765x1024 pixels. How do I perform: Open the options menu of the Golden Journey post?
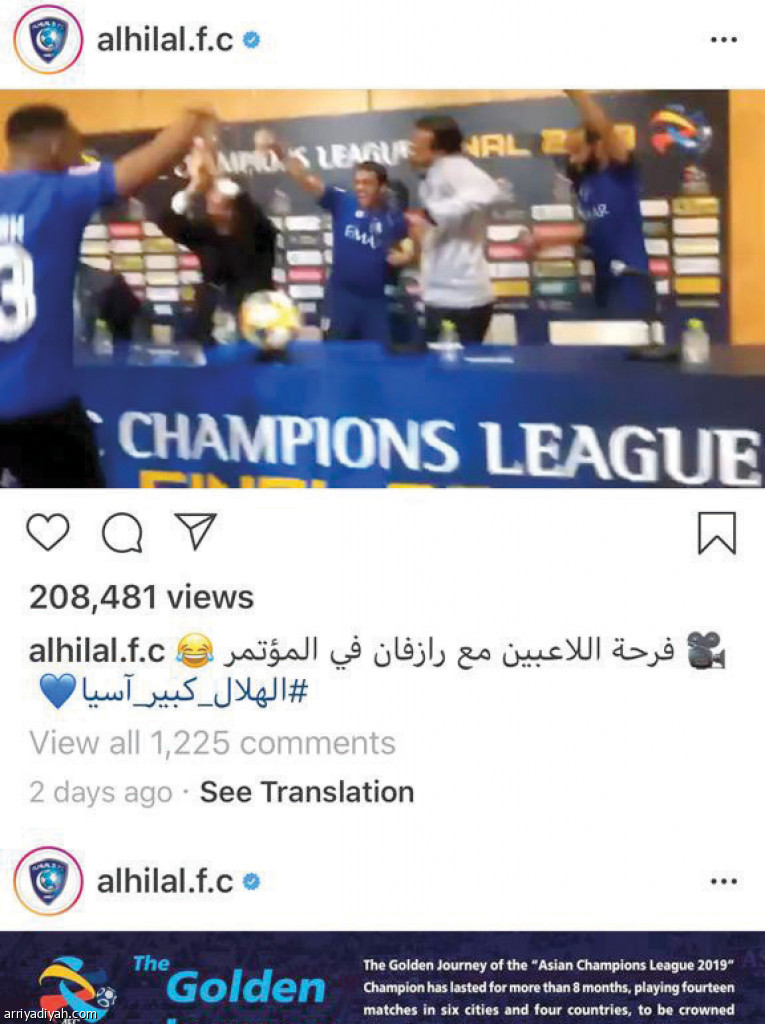pos(723,882)
